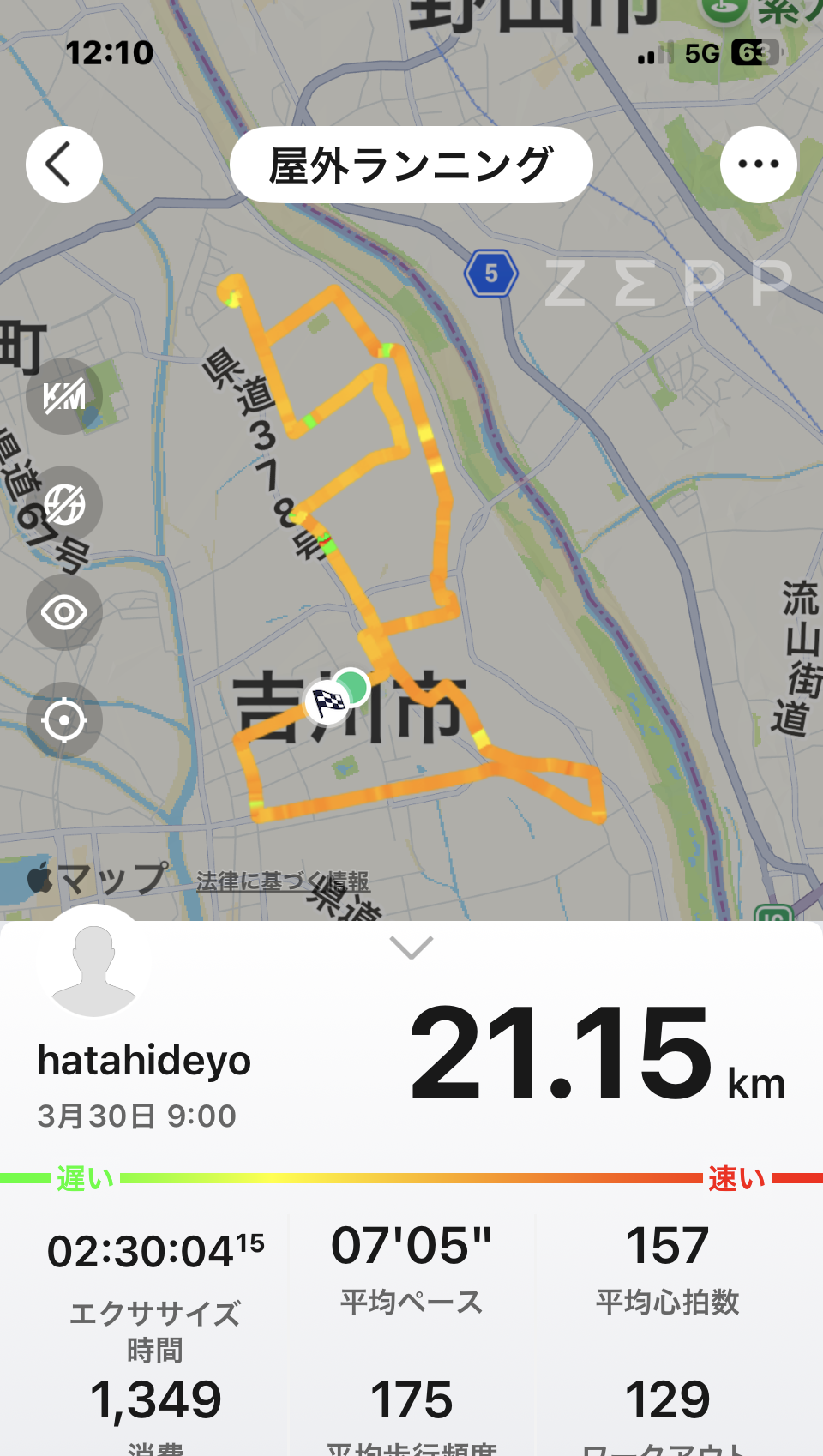The width and height of the screenshot is (823, 1456).
Task: Recenter the map on the route
Action: pyautogui.click(x=64, y=720)
